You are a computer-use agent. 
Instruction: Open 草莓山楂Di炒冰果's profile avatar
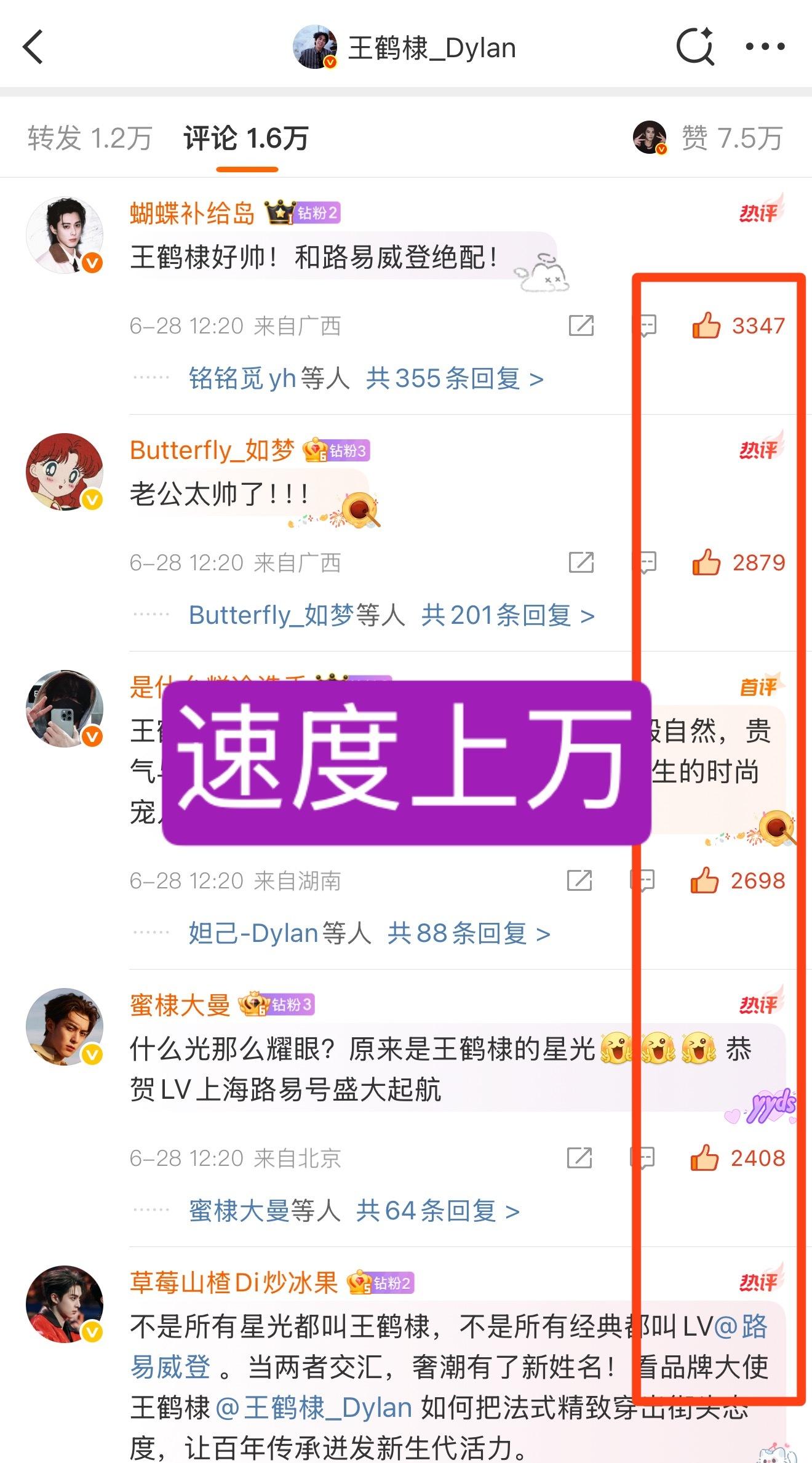point(64,1304)
